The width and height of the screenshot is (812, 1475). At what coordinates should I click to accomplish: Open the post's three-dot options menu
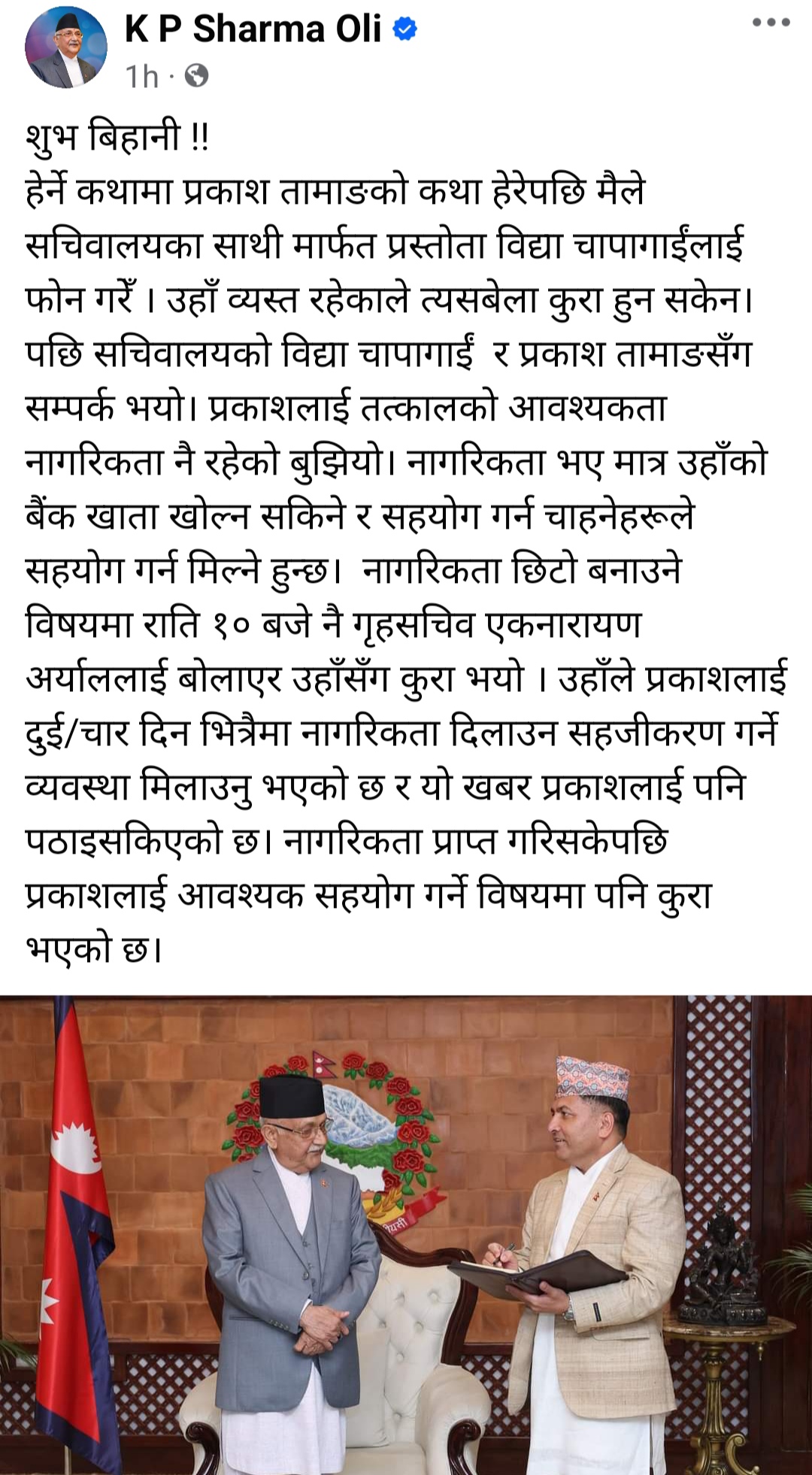(x=771, y=23)
